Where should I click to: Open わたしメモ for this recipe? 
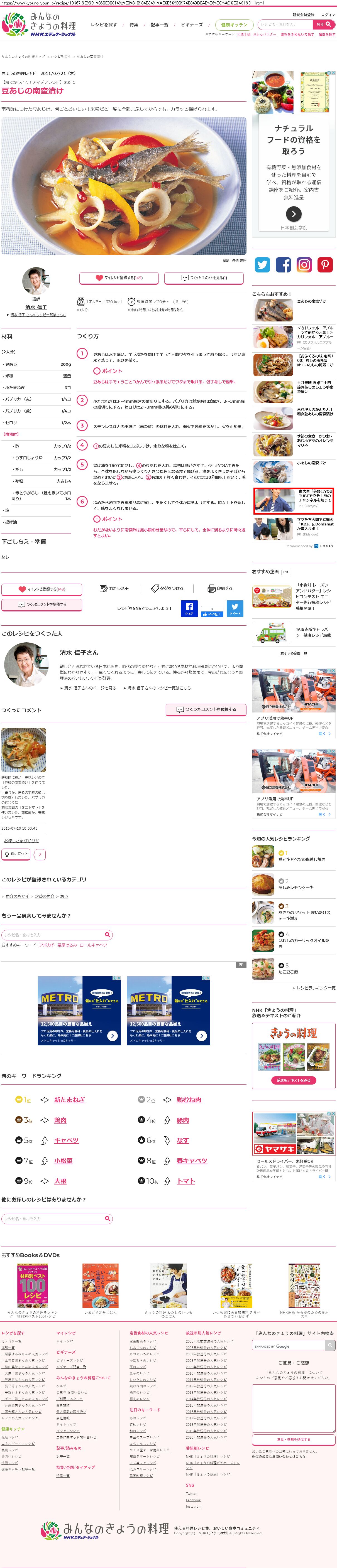(x=114, y=589)
